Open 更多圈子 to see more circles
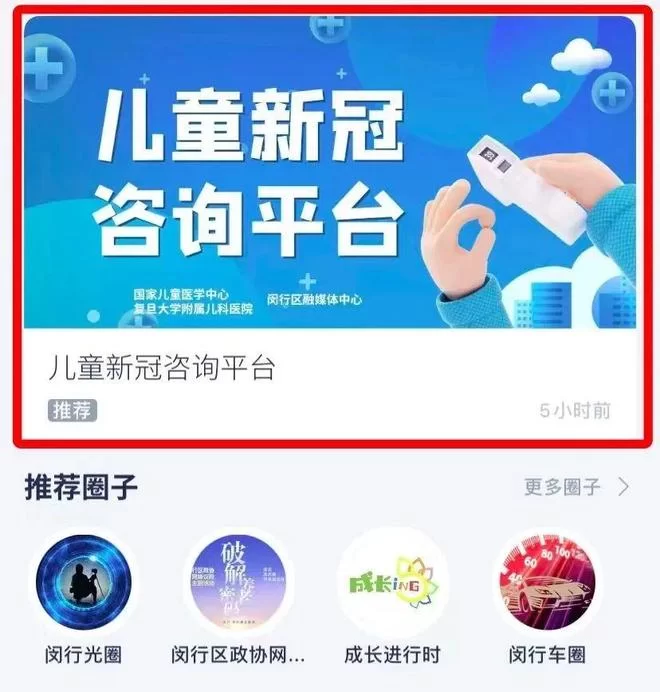This screenshot has height=692, width=660. tap(576, 488)
